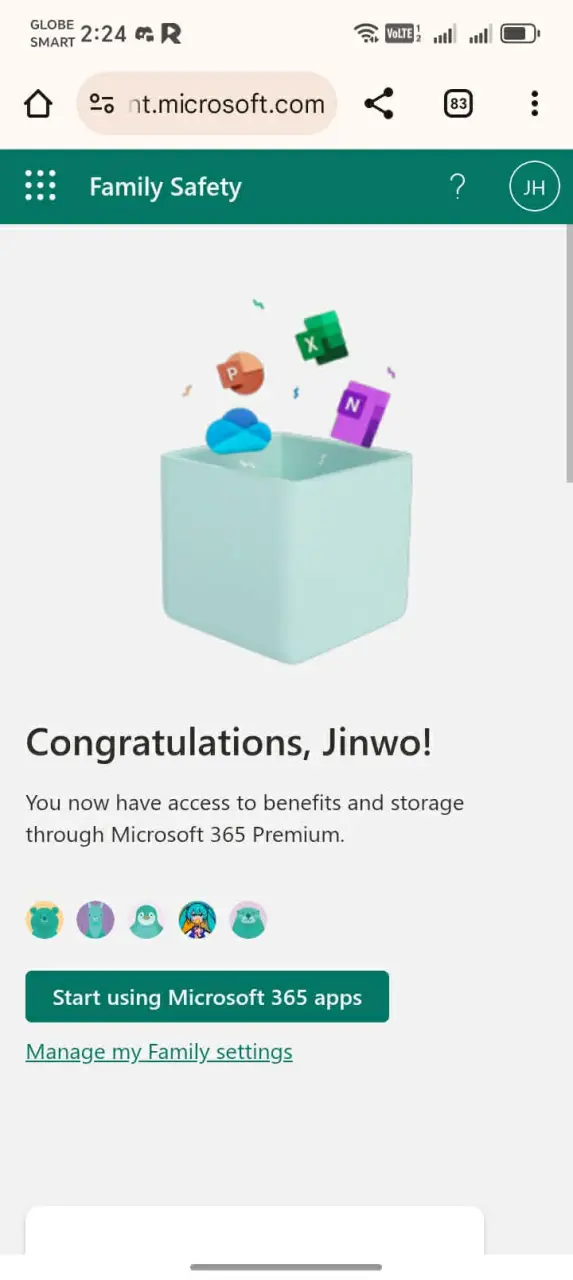
Task: Open the browser overflow menu
Action: [535, 104]
